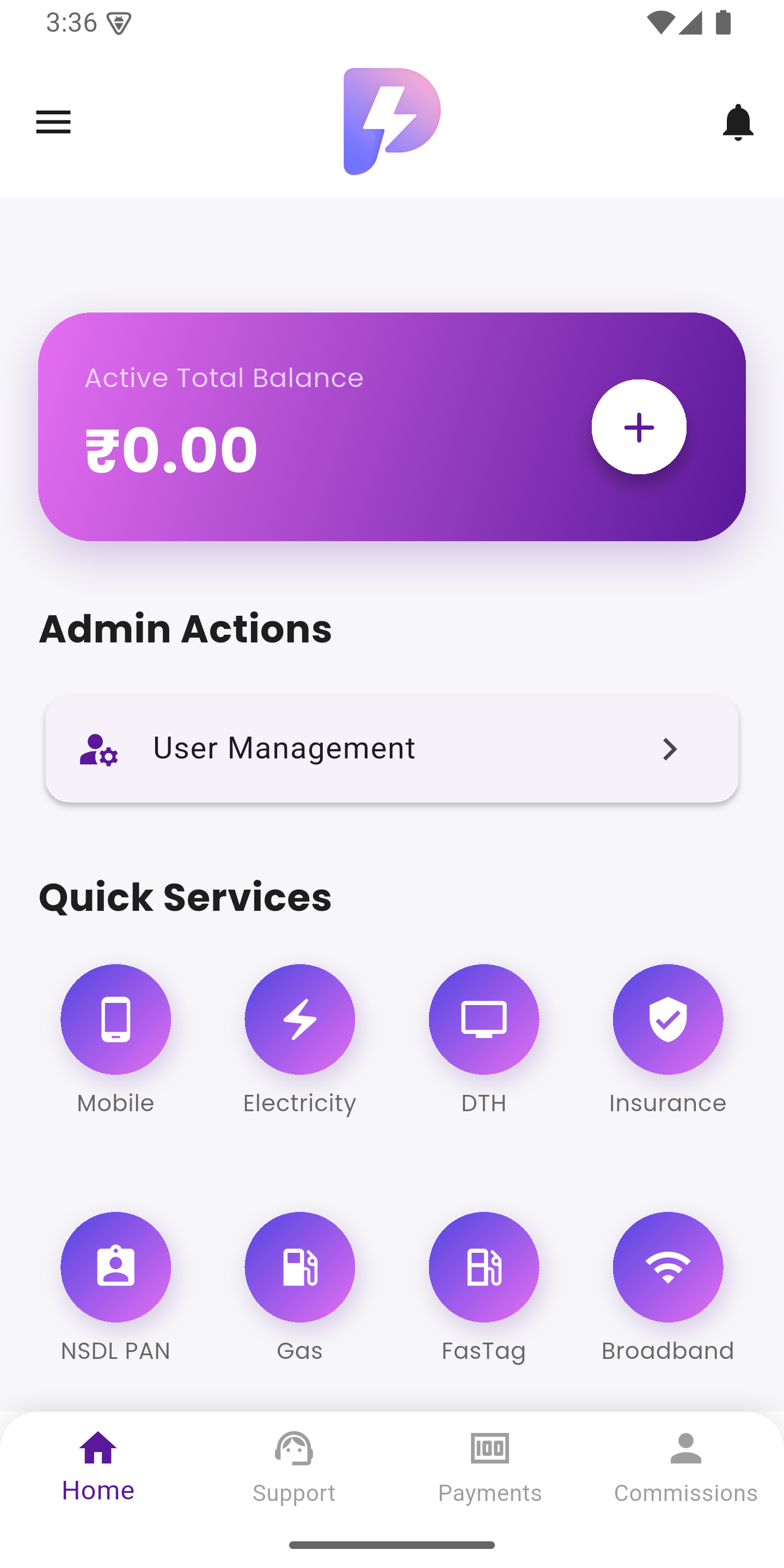Open the Mobile recharge service
This screenshot has height=1568, width=784.
115,1020
